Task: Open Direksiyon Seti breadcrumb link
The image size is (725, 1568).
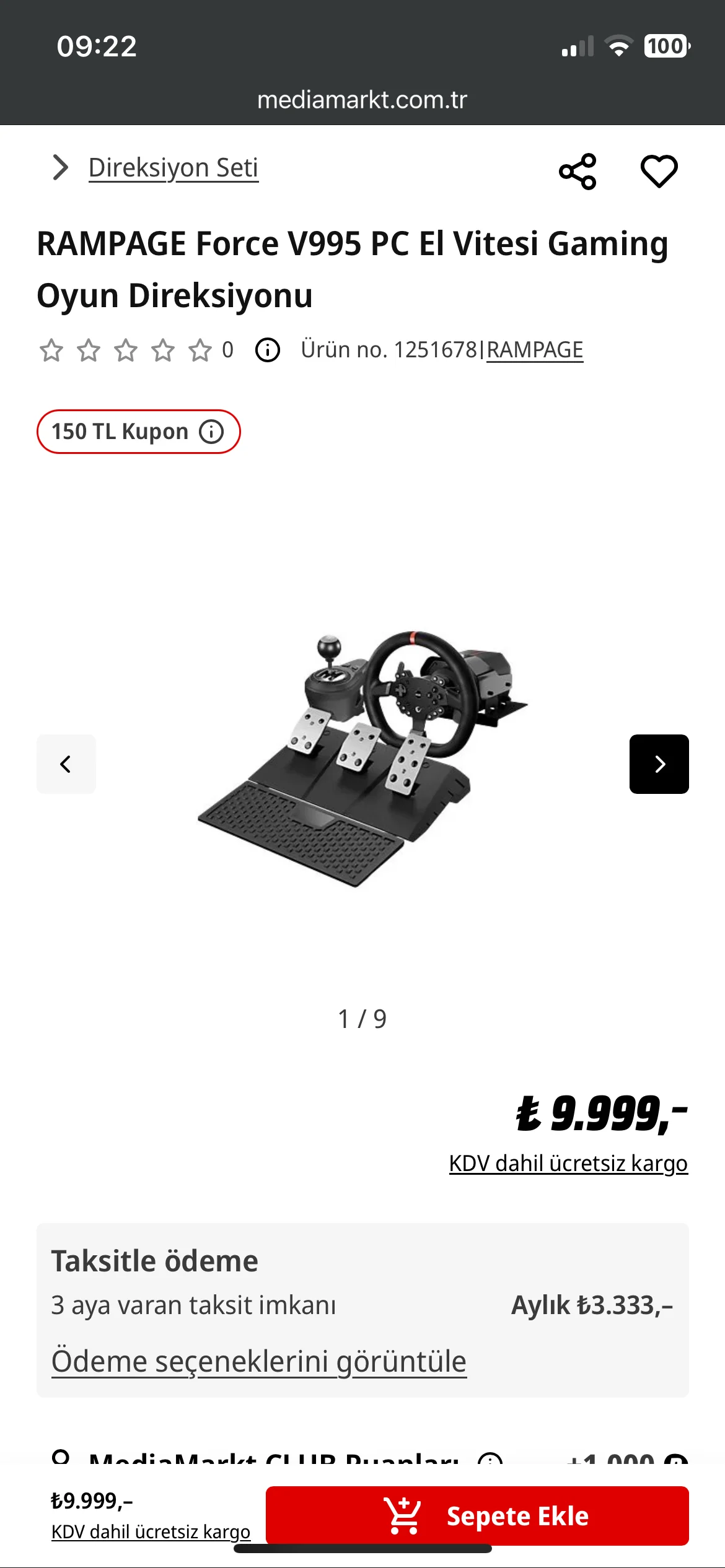Action: [x=173, y=168]
